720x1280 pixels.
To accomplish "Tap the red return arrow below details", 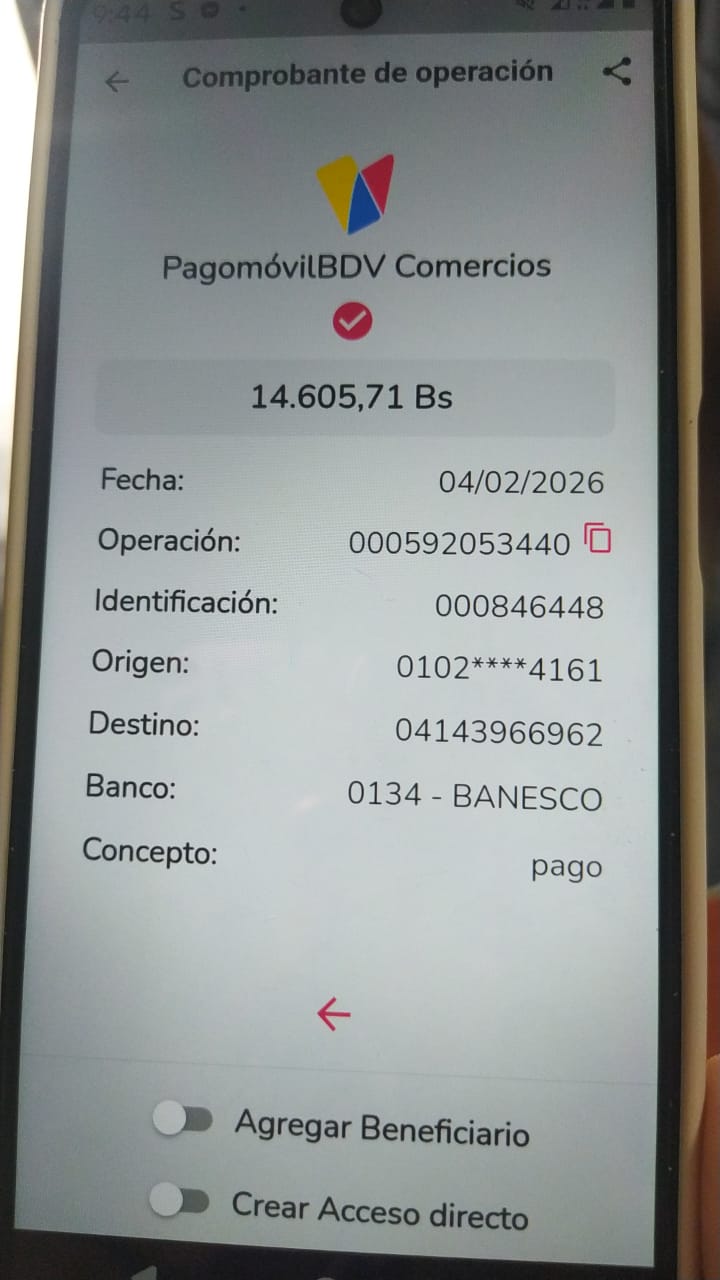I will pyautogui.click(x=334, y=1014).
